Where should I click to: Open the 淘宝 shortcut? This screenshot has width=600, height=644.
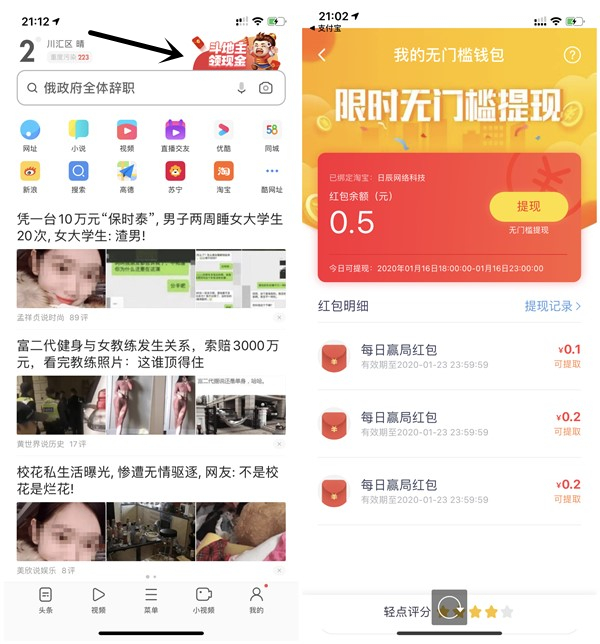point(223,177)
